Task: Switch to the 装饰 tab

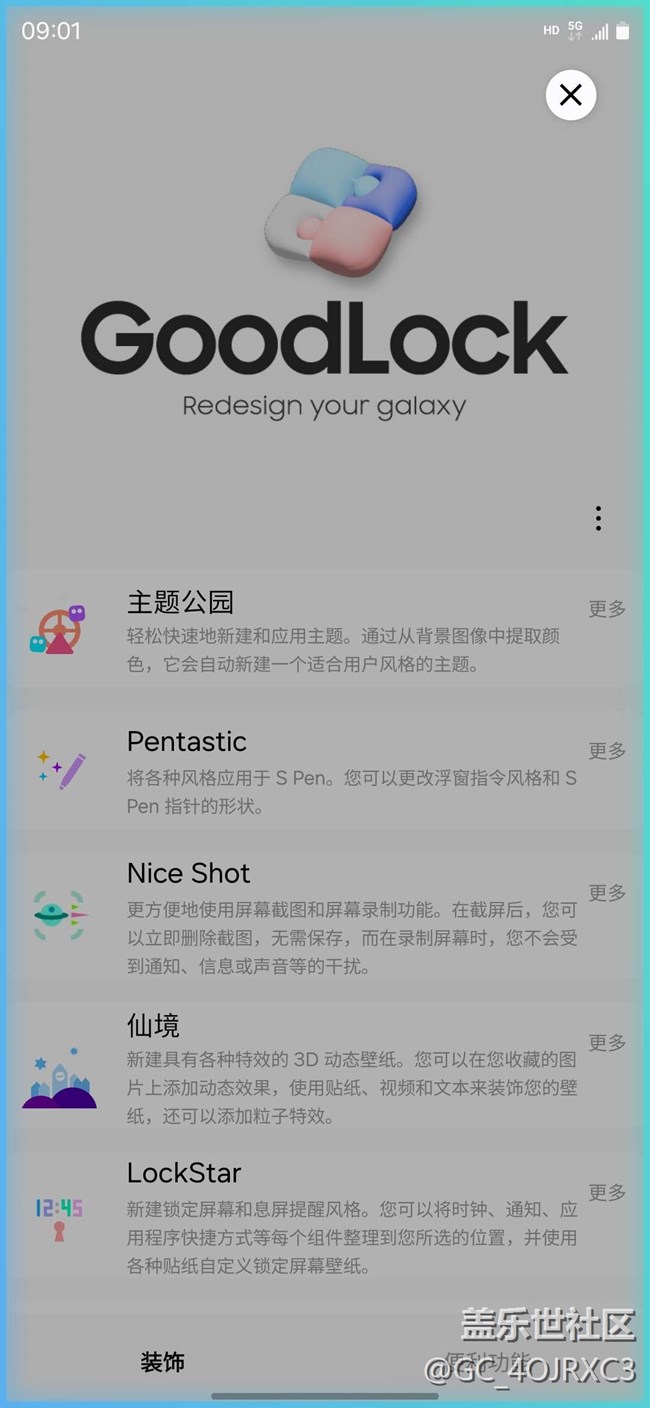Action: coord(162,1362)
